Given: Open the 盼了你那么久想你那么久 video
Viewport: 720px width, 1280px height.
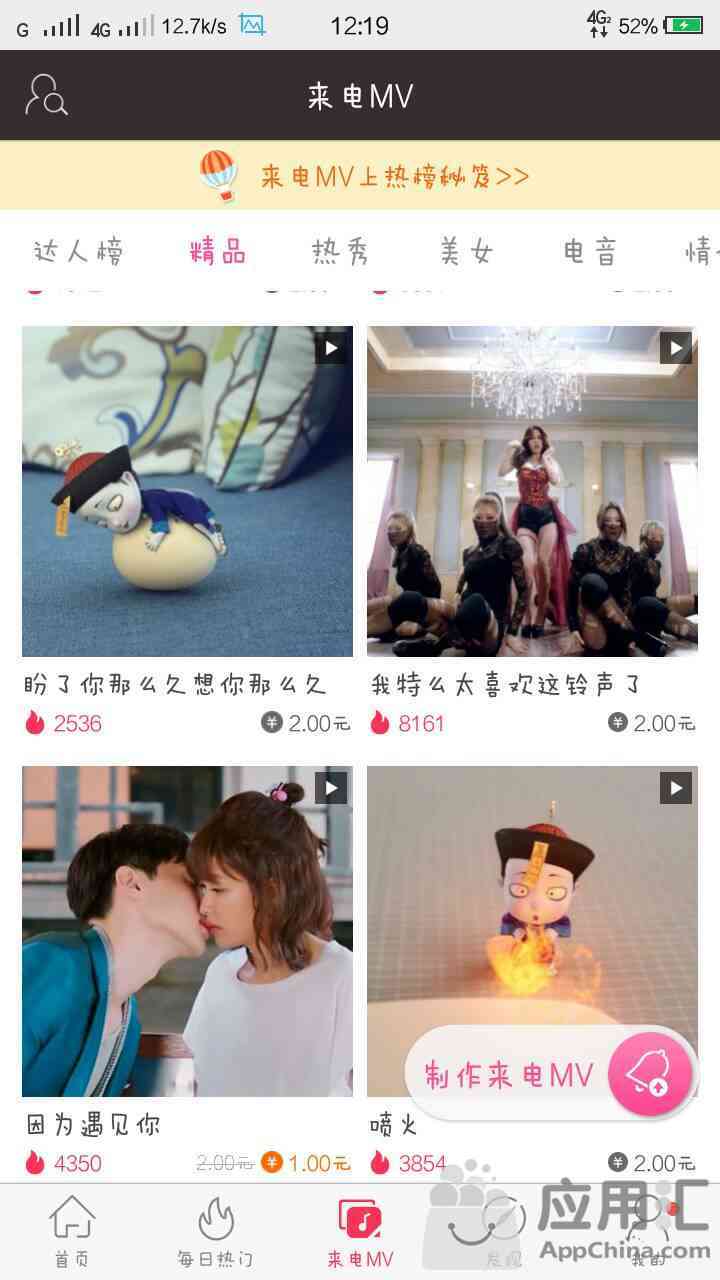Looking at the screenshot, I should (187, 491).
